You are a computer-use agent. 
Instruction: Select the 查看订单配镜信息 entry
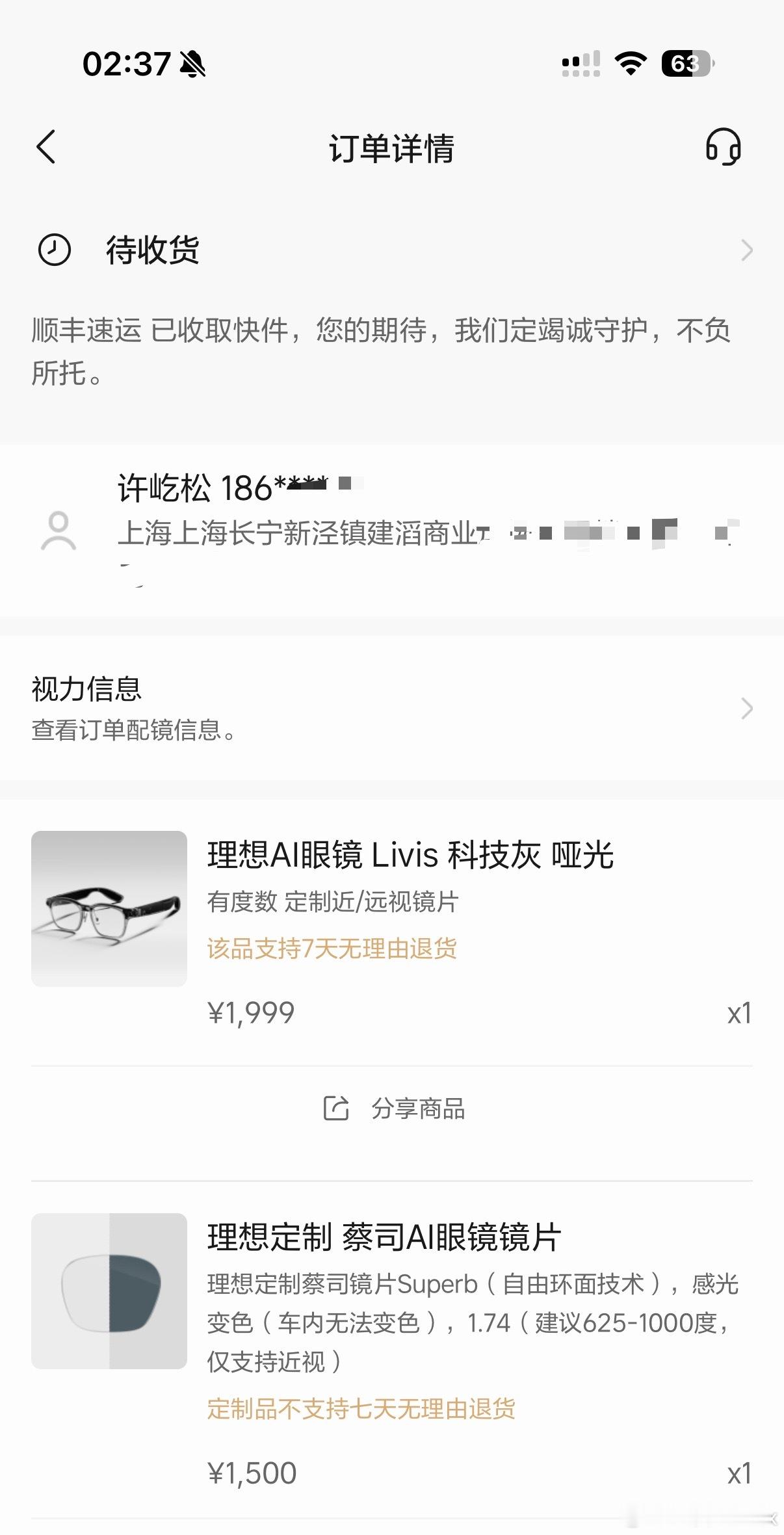click(x=133, y=733)
